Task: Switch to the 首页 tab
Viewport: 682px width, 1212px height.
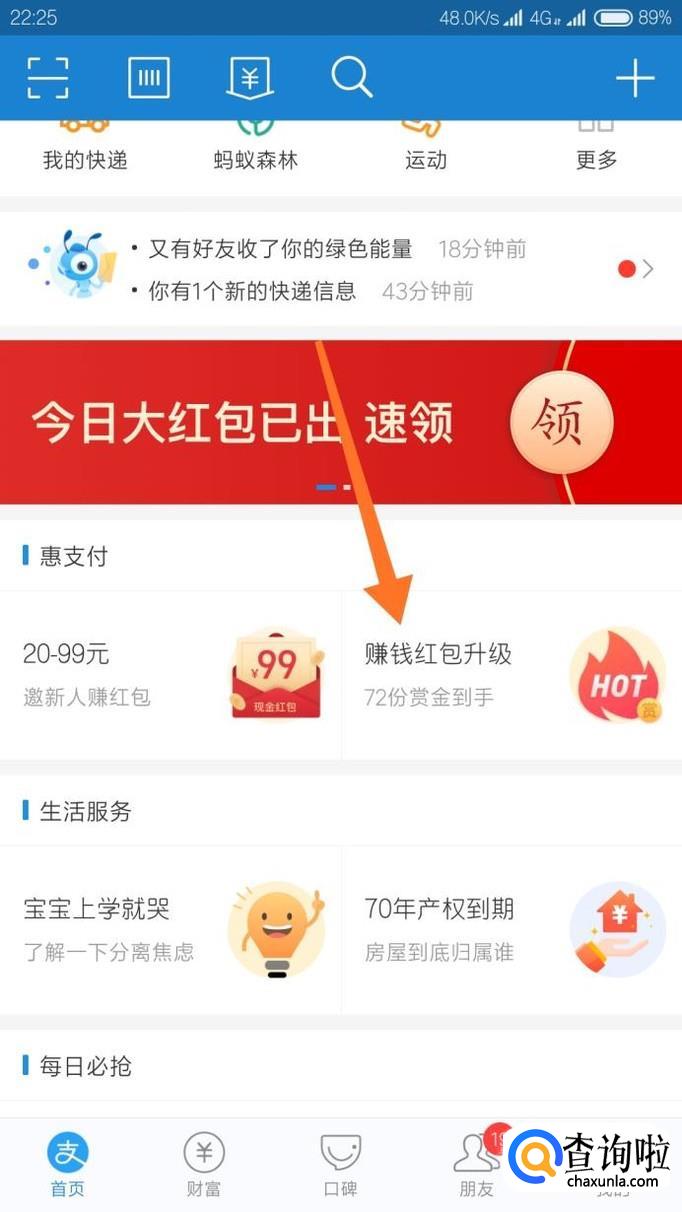Action: 68,1166
